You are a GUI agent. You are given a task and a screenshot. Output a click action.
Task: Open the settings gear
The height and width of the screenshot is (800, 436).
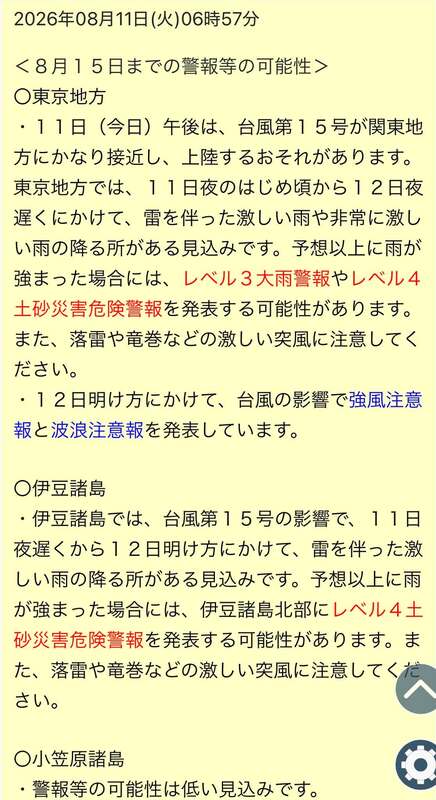tap(417, 764)
